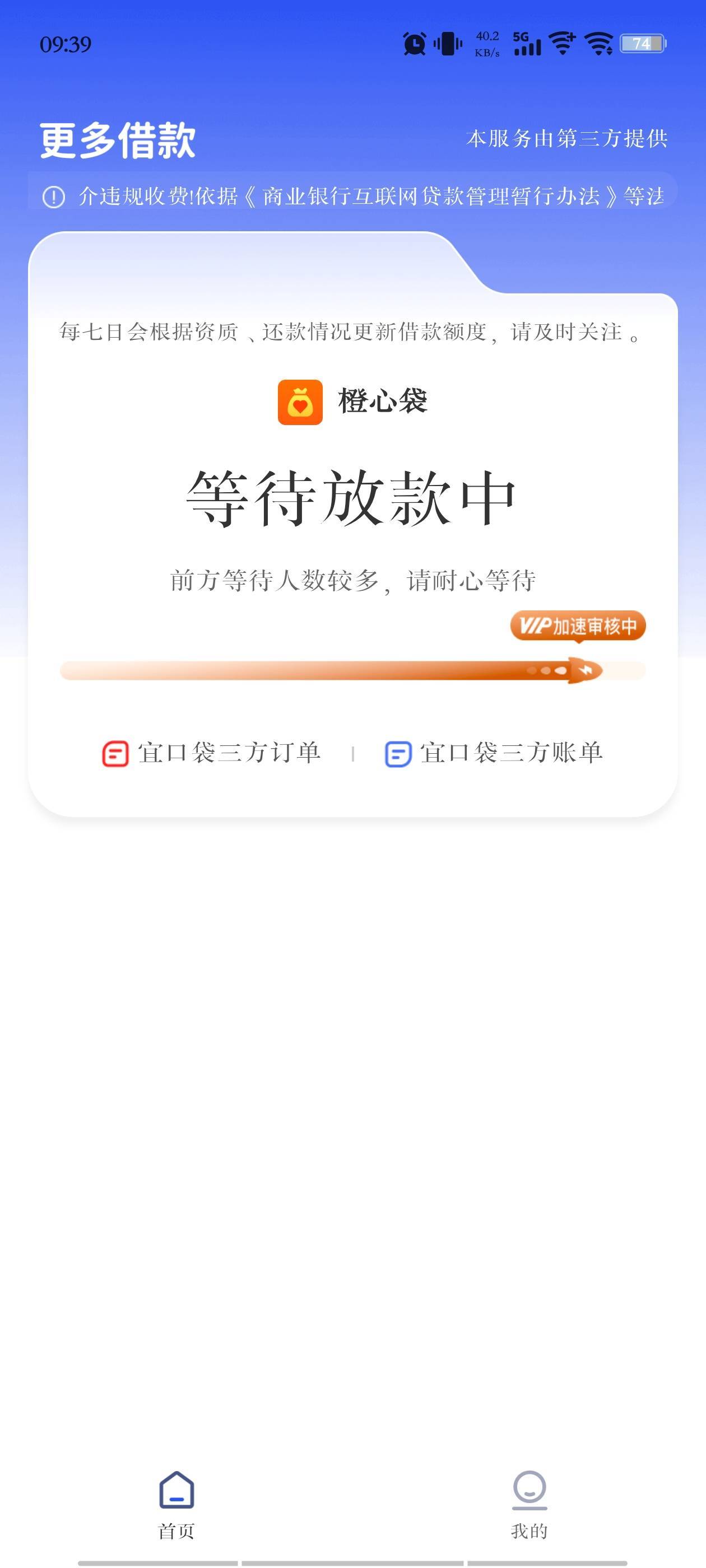Open 宜口袋三方订单 orders link
Screen dimensions: 706x1568
point(211,753)
